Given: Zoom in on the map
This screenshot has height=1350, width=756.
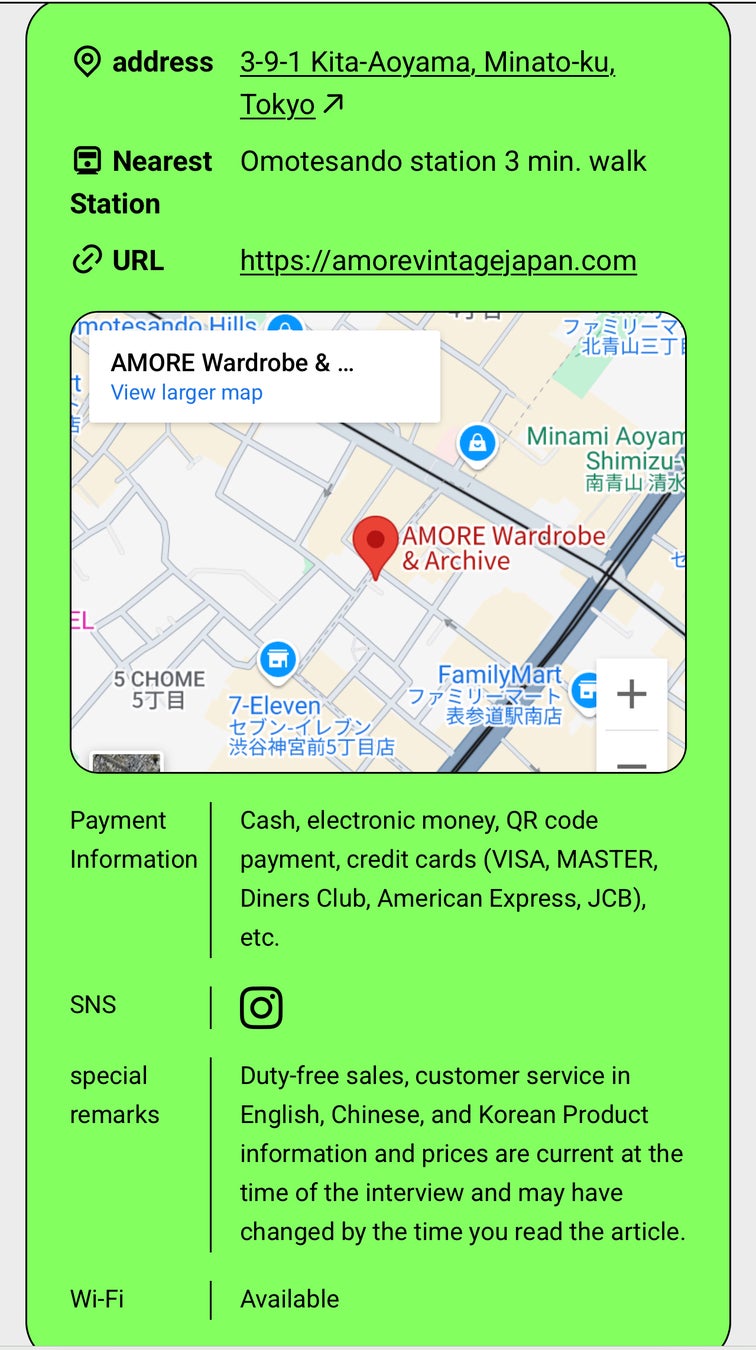Looking at the screenshot, I should pos(631,694).
